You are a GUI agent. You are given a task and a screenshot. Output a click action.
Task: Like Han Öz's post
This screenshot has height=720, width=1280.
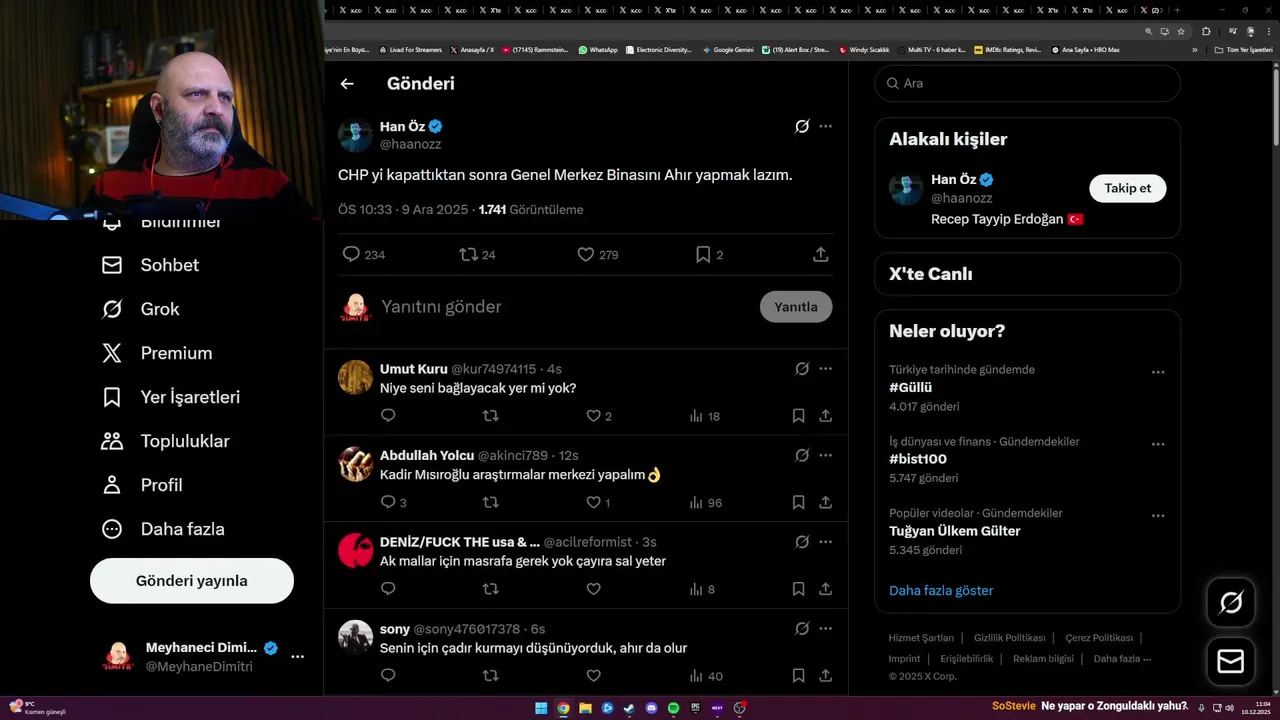click(x=586, y=255)
